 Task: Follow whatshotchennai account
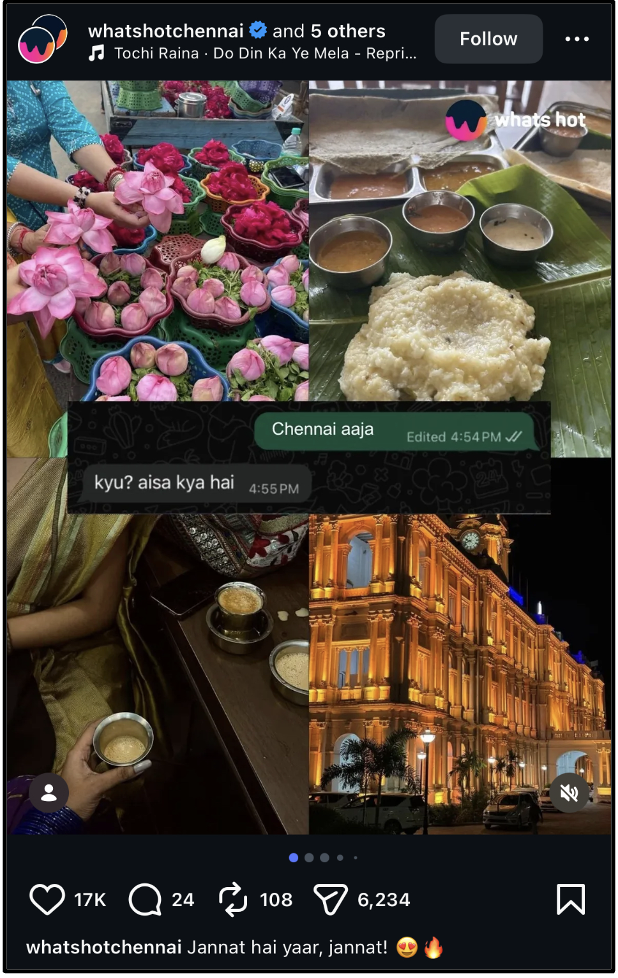pos(488,39)
